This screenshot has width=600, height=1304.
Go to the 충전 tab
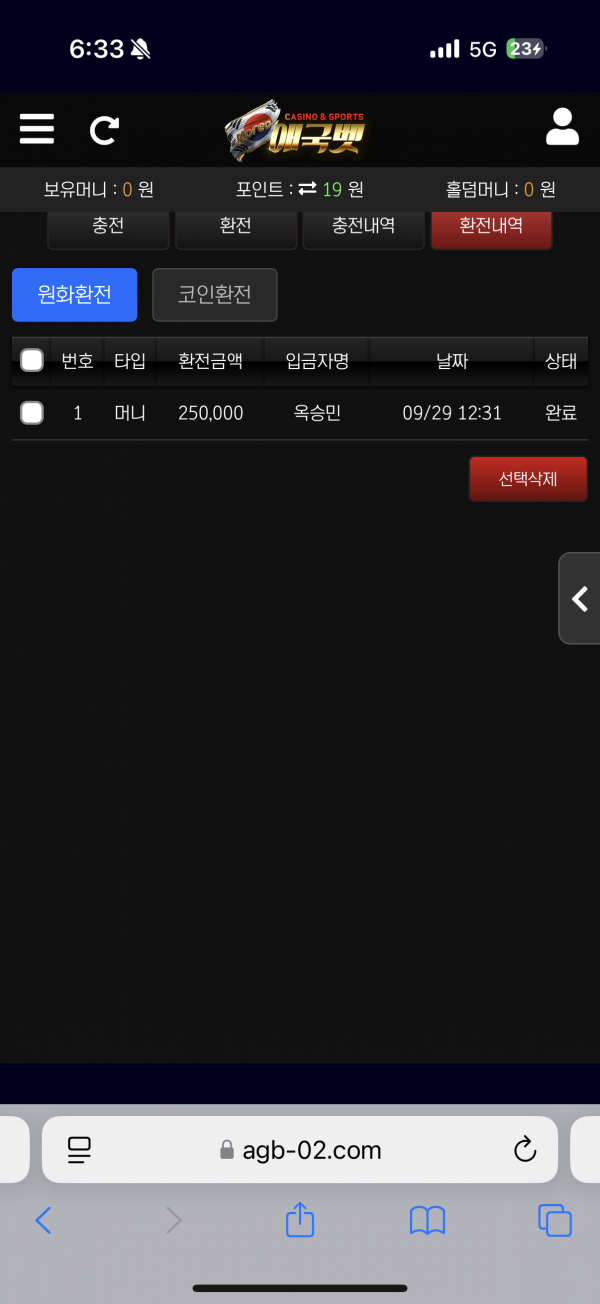pyautogui.click(x=108, y=227)
